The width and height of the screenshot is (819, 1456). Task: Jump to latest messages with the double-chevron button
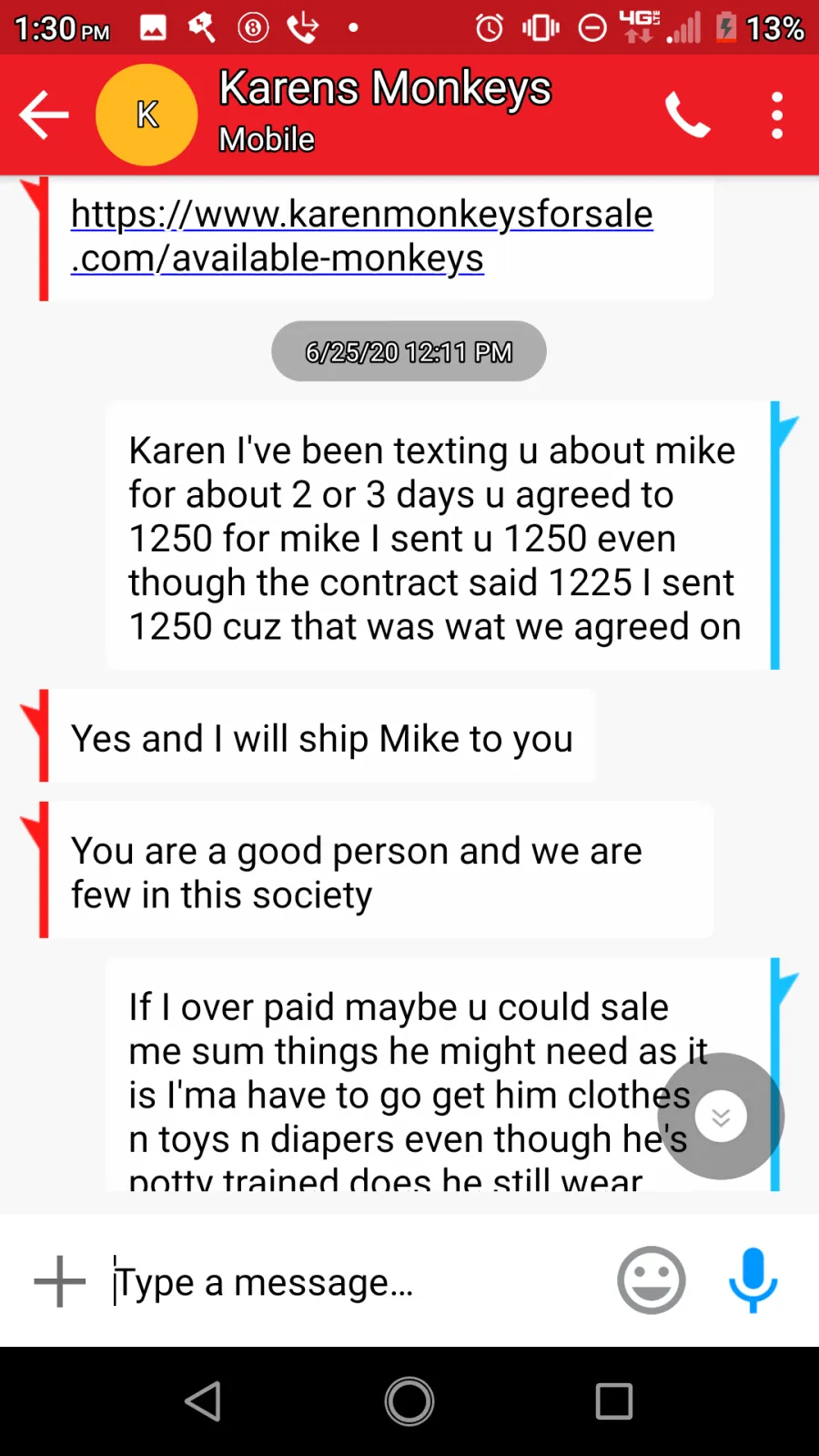pos(721,1117)
